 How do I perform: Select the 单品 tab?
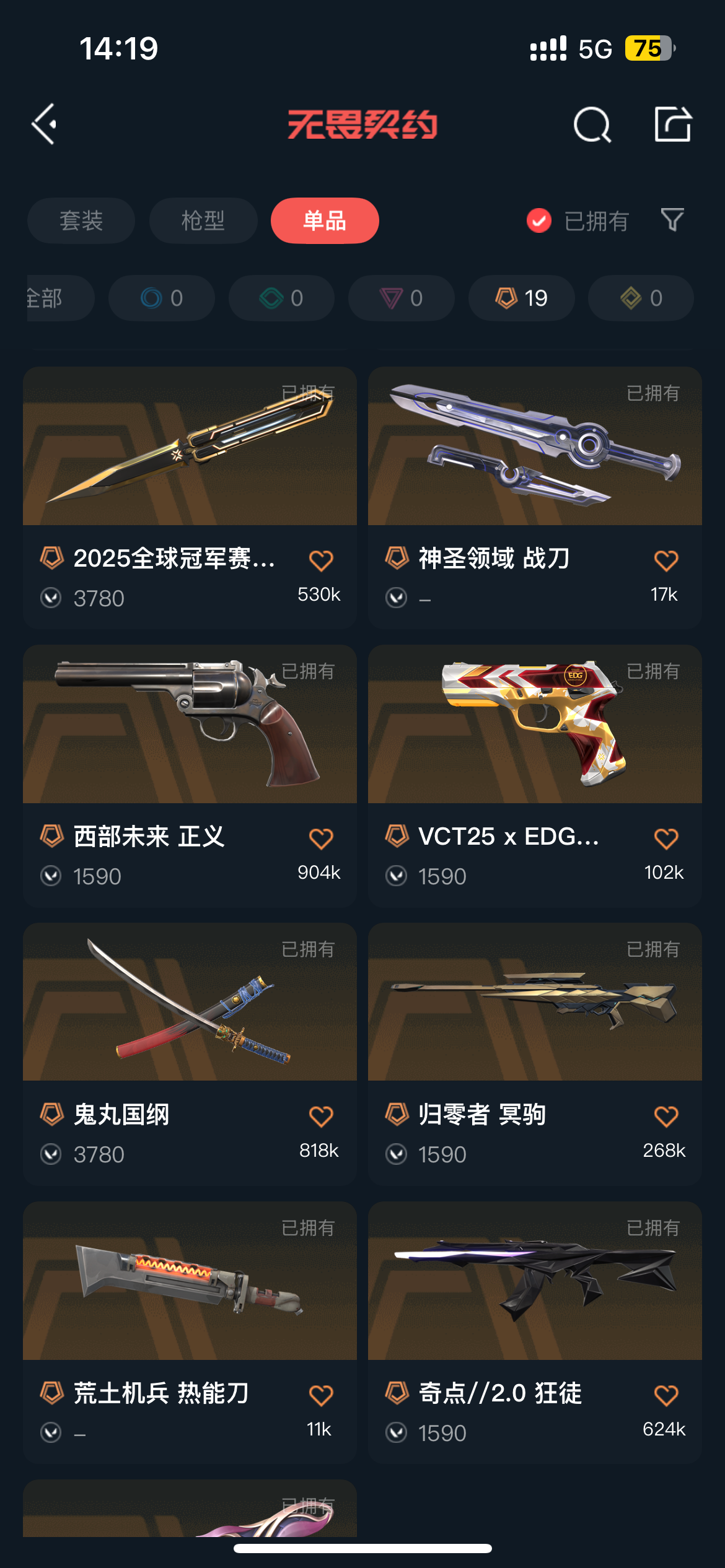pos(325,220)
